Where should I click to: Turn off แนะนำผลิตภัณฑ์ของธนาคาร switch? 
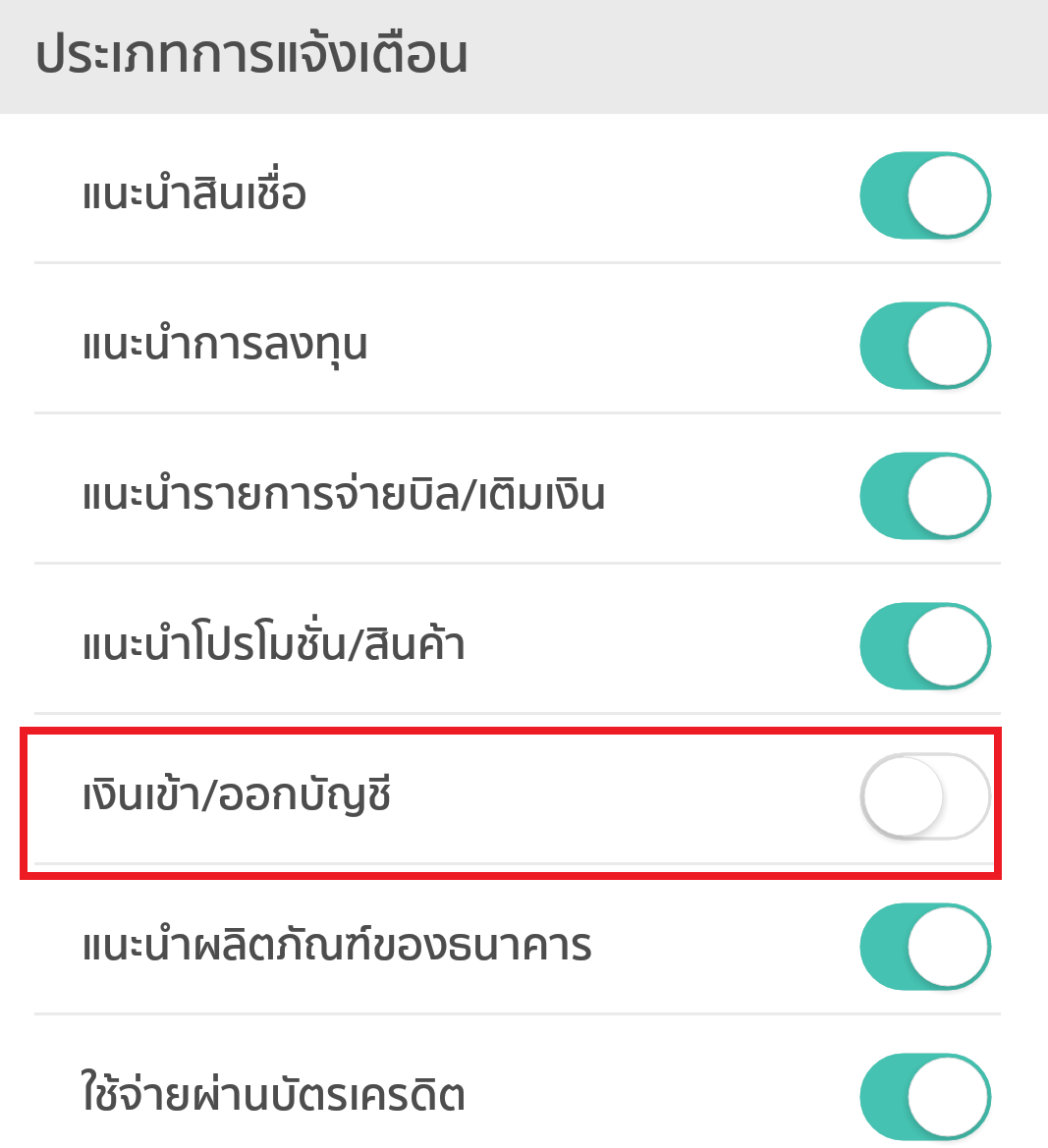tap(924, 947)
